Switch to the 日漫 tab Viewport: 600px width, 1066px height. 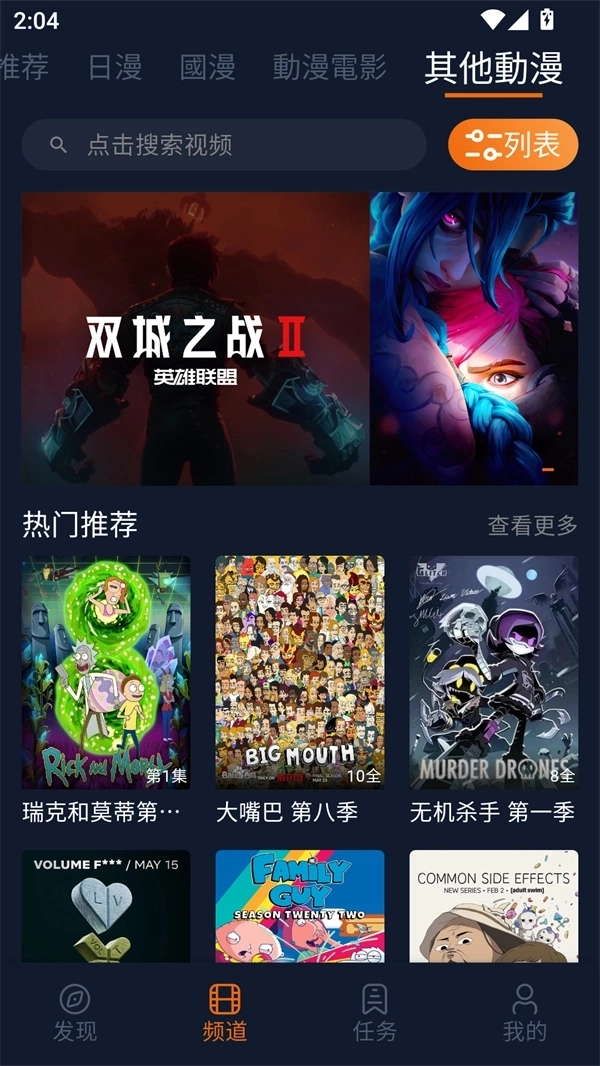(115, 67)
